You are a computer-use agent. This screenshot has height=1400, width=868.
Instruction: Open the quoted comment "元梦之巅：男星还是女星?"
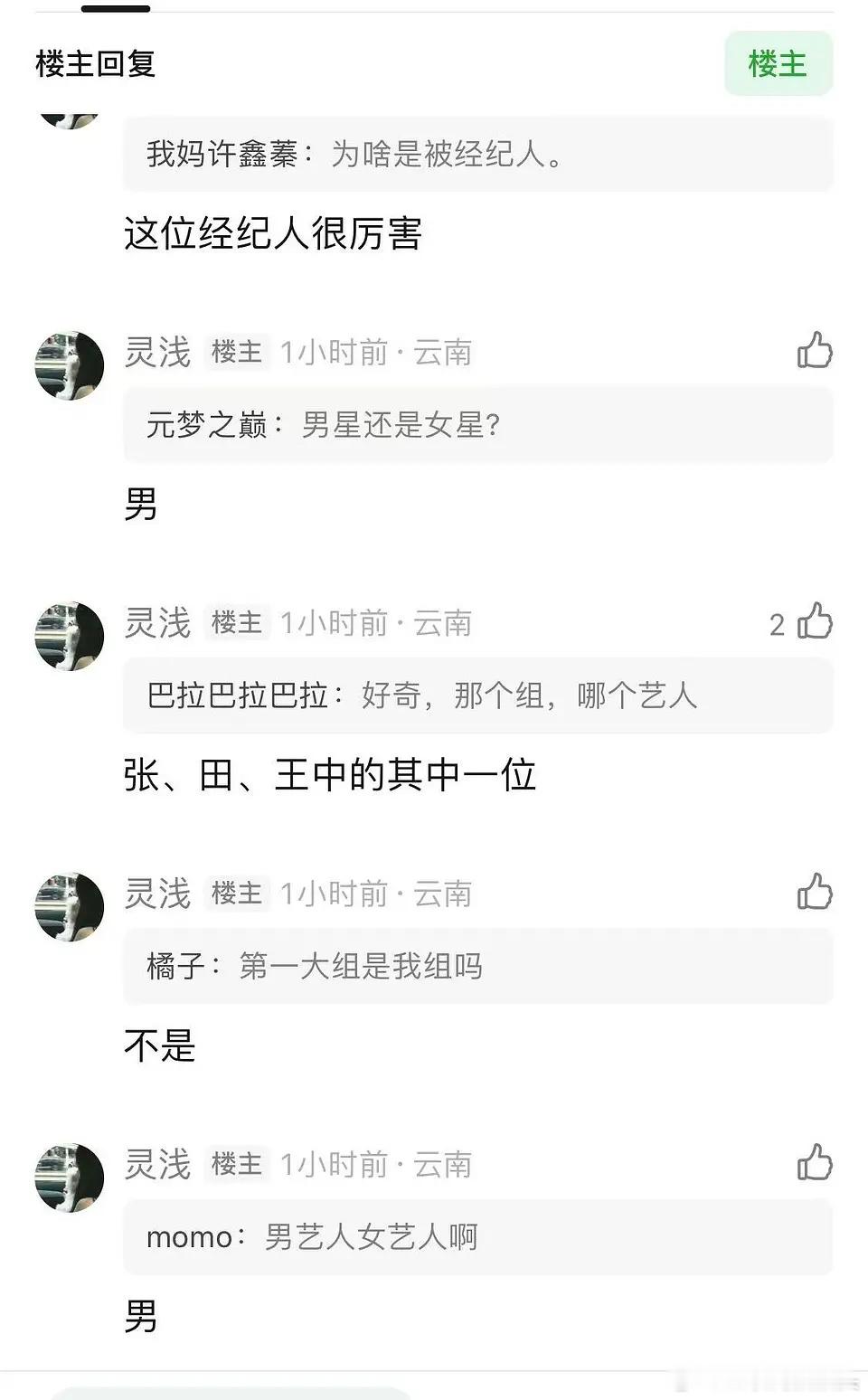coord(479,425)
